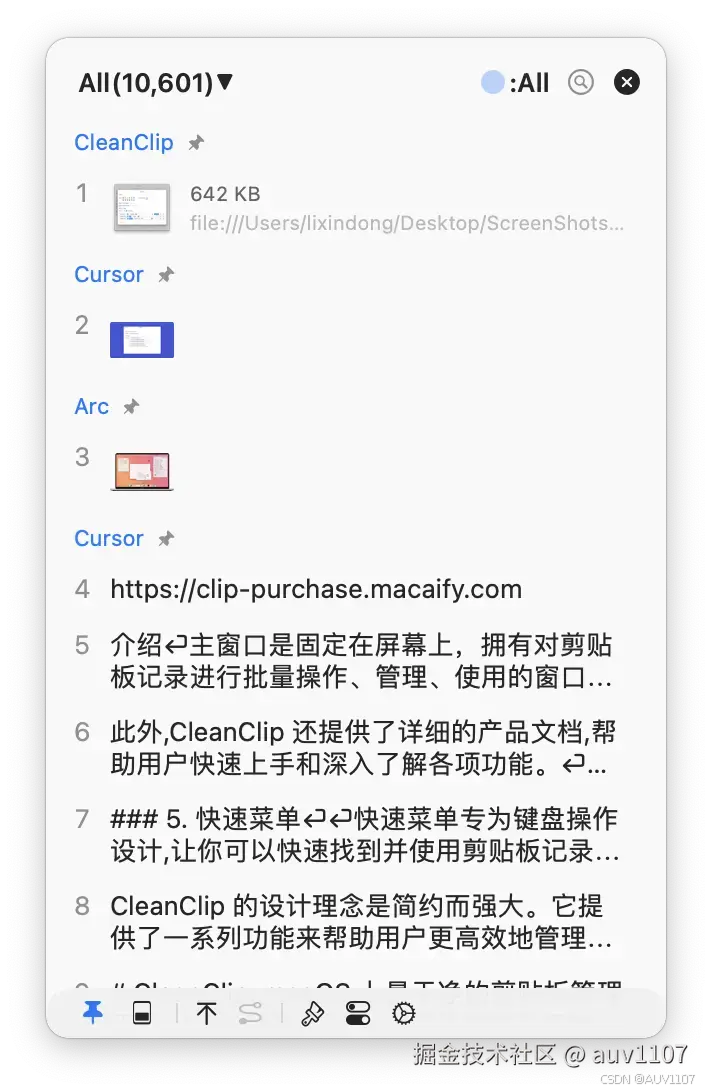Tap the half-filled window layout icon

click(142, 1014)
